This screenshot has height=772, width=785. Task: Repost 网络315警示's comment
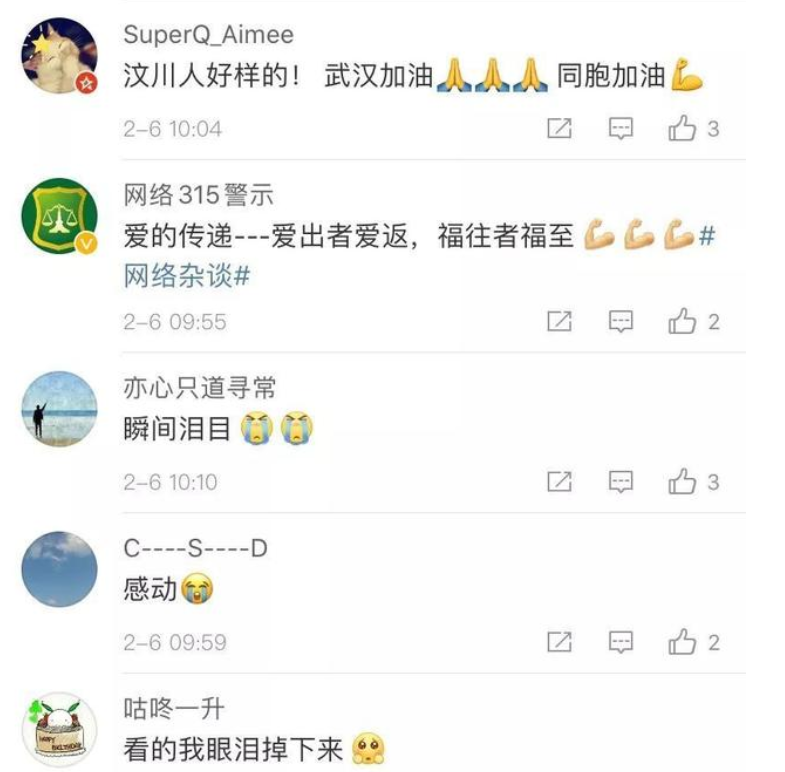click(560, 321)
